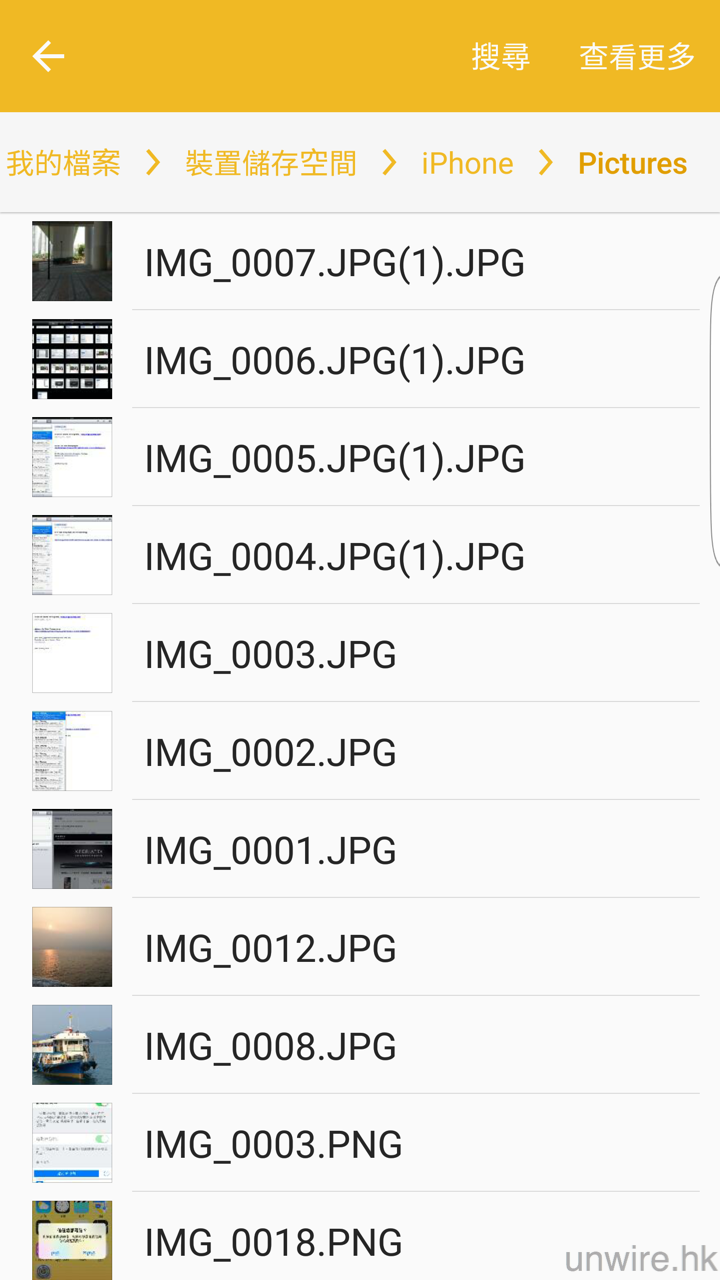Go to 裝置儲存空間 in breadcrumb

[x=270, y=163]
